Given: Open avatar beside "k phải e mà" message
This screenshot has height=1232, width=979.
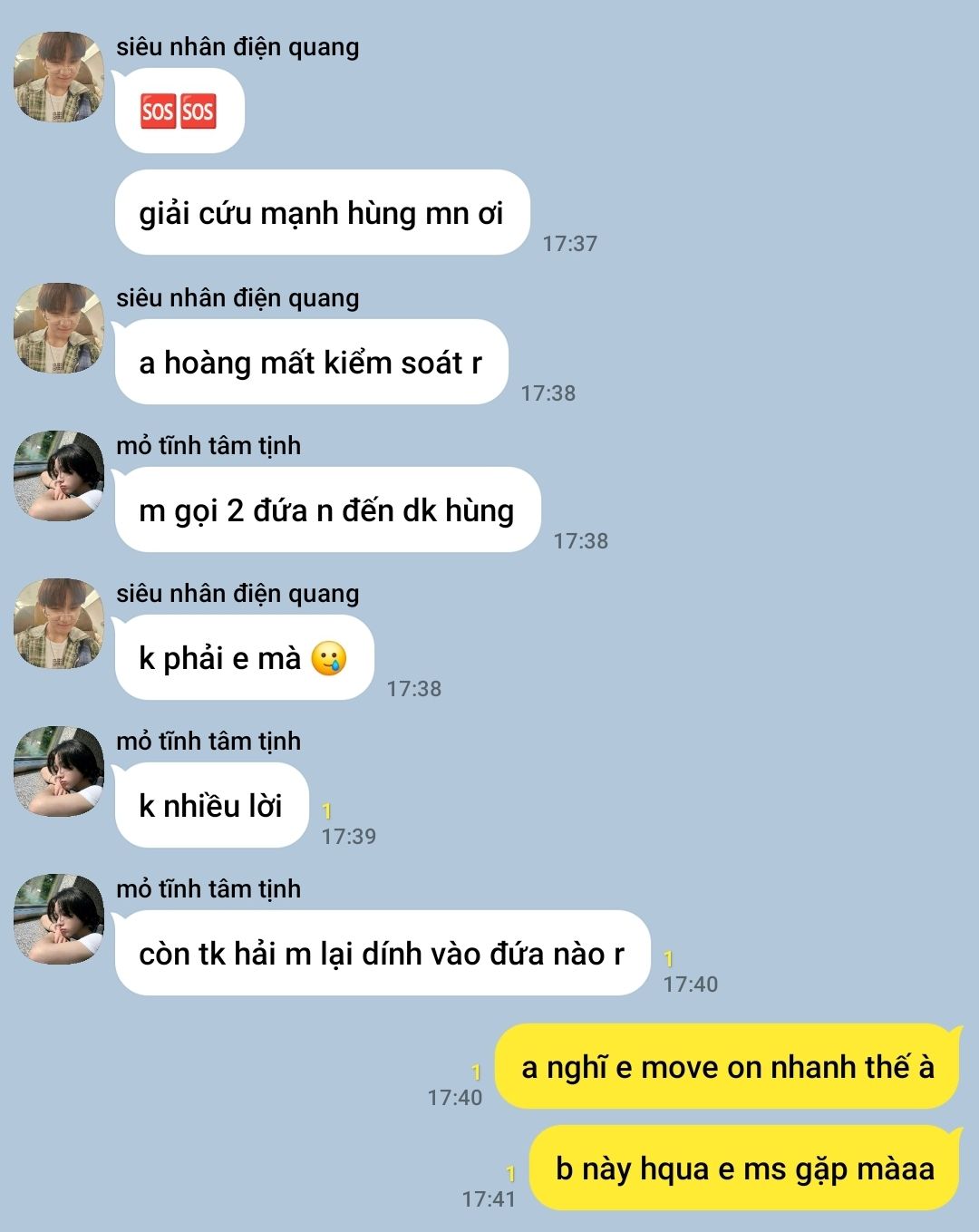Looking at the screenshot, I should pos(59,624).
